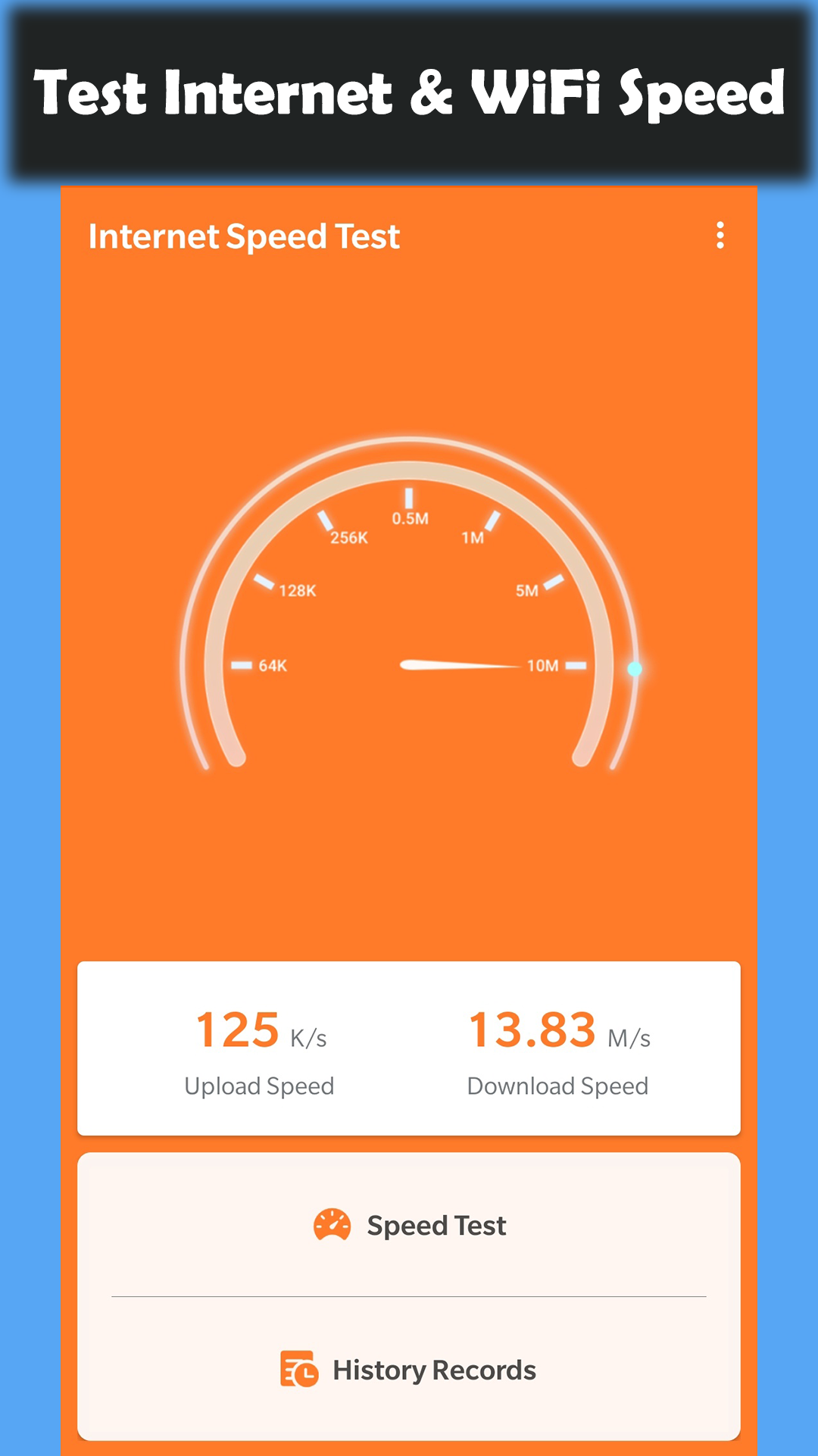Tap the 64K mark on the speedometer
This screenshot has width=818, height=1456.
[x=273, y=665]
